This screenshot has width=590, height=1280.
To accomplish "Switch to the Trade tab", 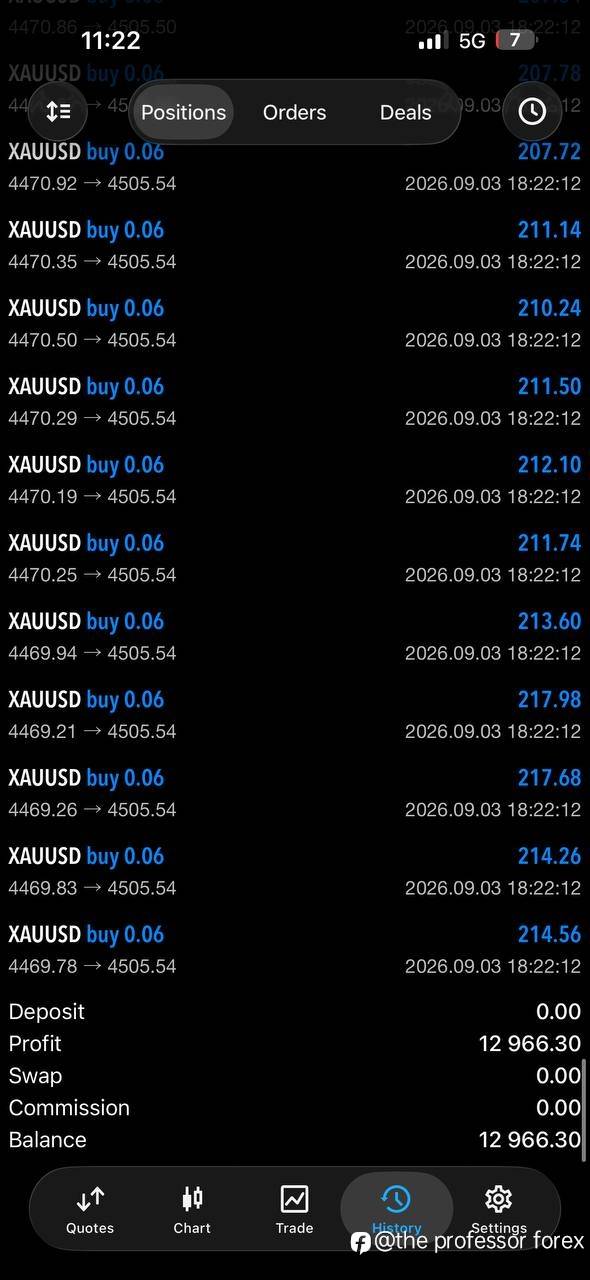I will pyautogui.click(x=294, y=1209).
